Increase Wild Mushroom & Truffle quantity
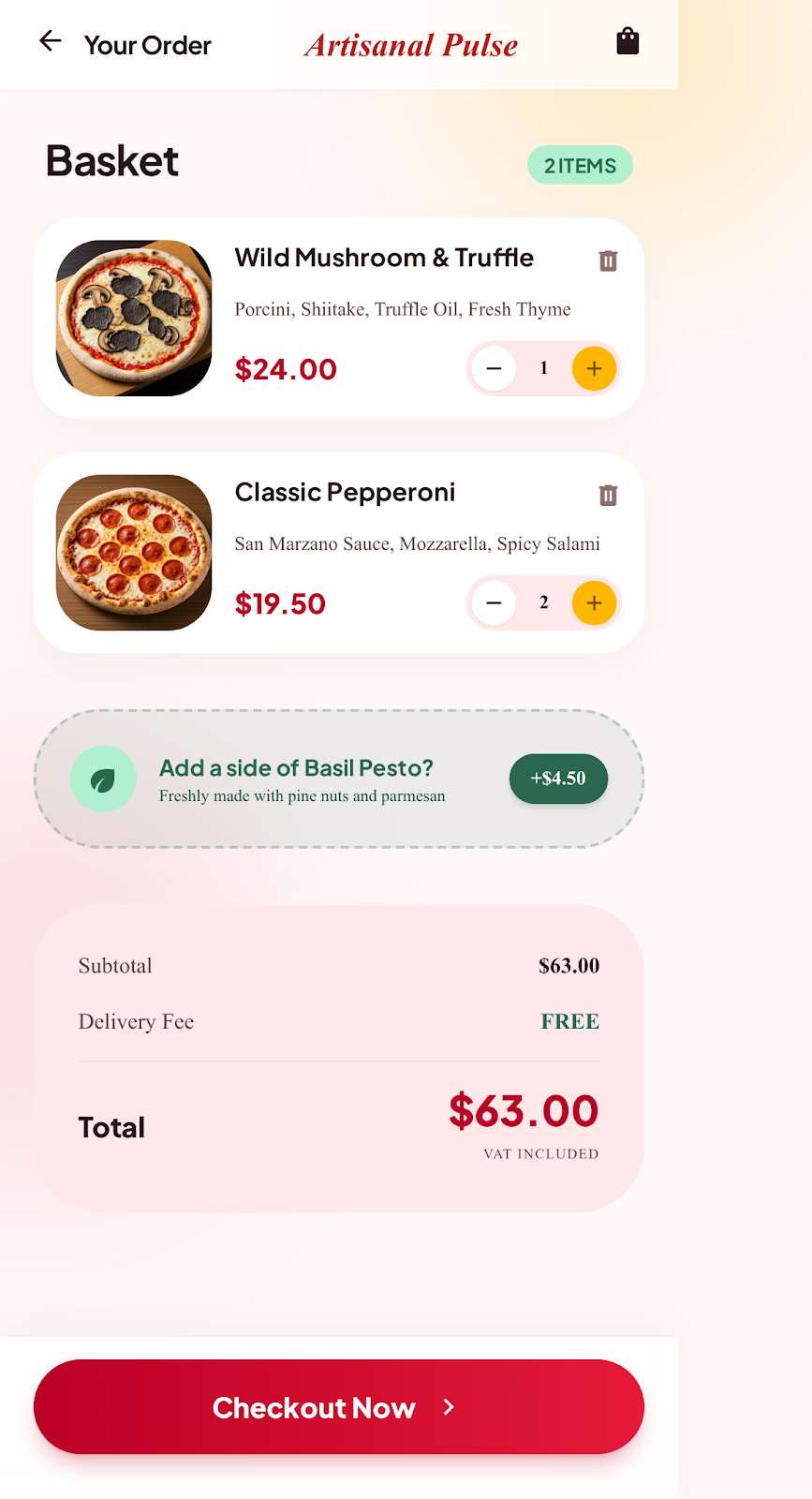This screenshot has height=1499, width=812. pyautogui.click(x=594, y=368)
